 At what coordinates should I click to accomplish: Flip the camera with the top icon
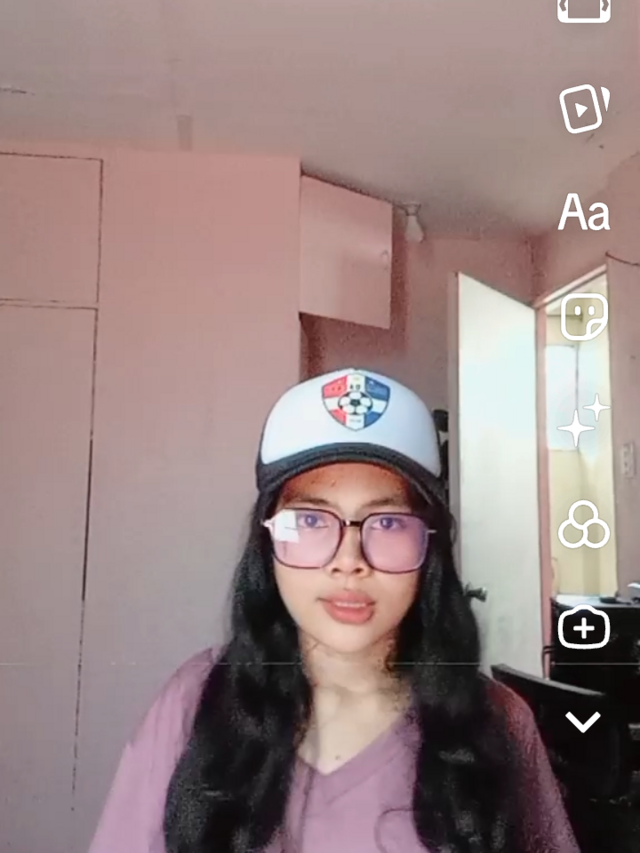pos(583,10)
